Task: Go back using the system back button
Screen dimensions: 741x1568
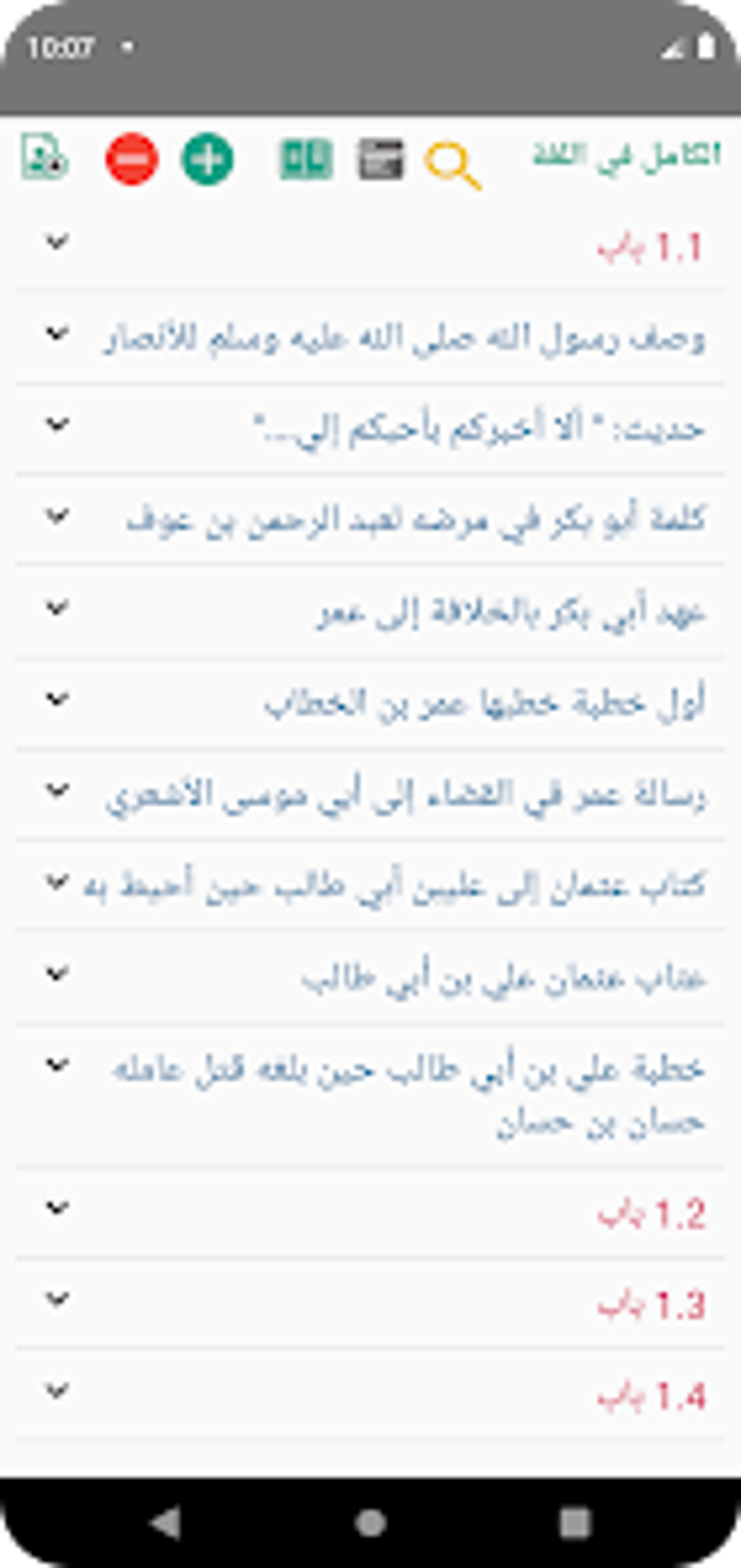Action: pos(166,1521)
